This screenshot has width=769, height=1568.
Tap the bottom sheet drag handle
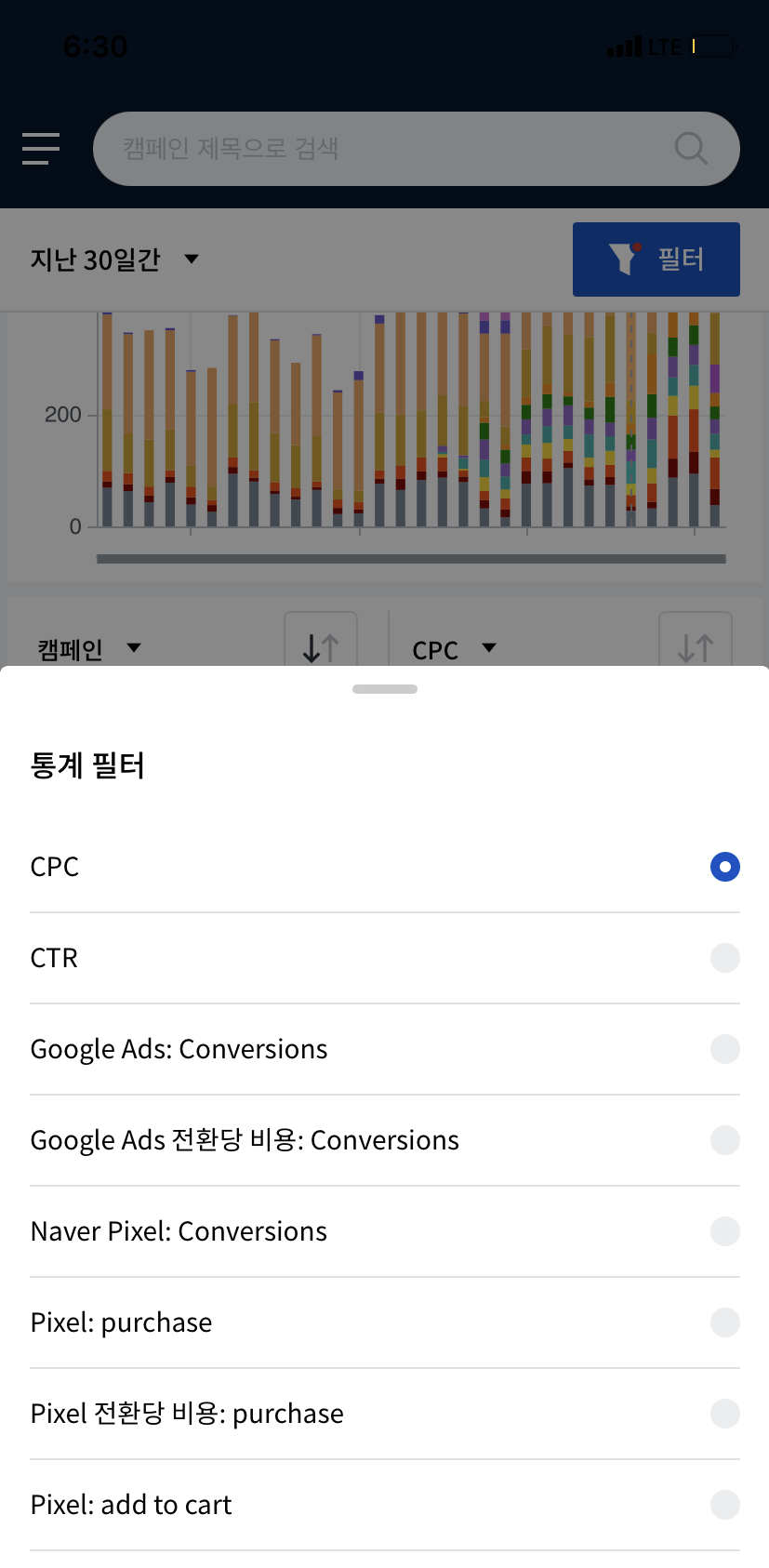[385, 689]
